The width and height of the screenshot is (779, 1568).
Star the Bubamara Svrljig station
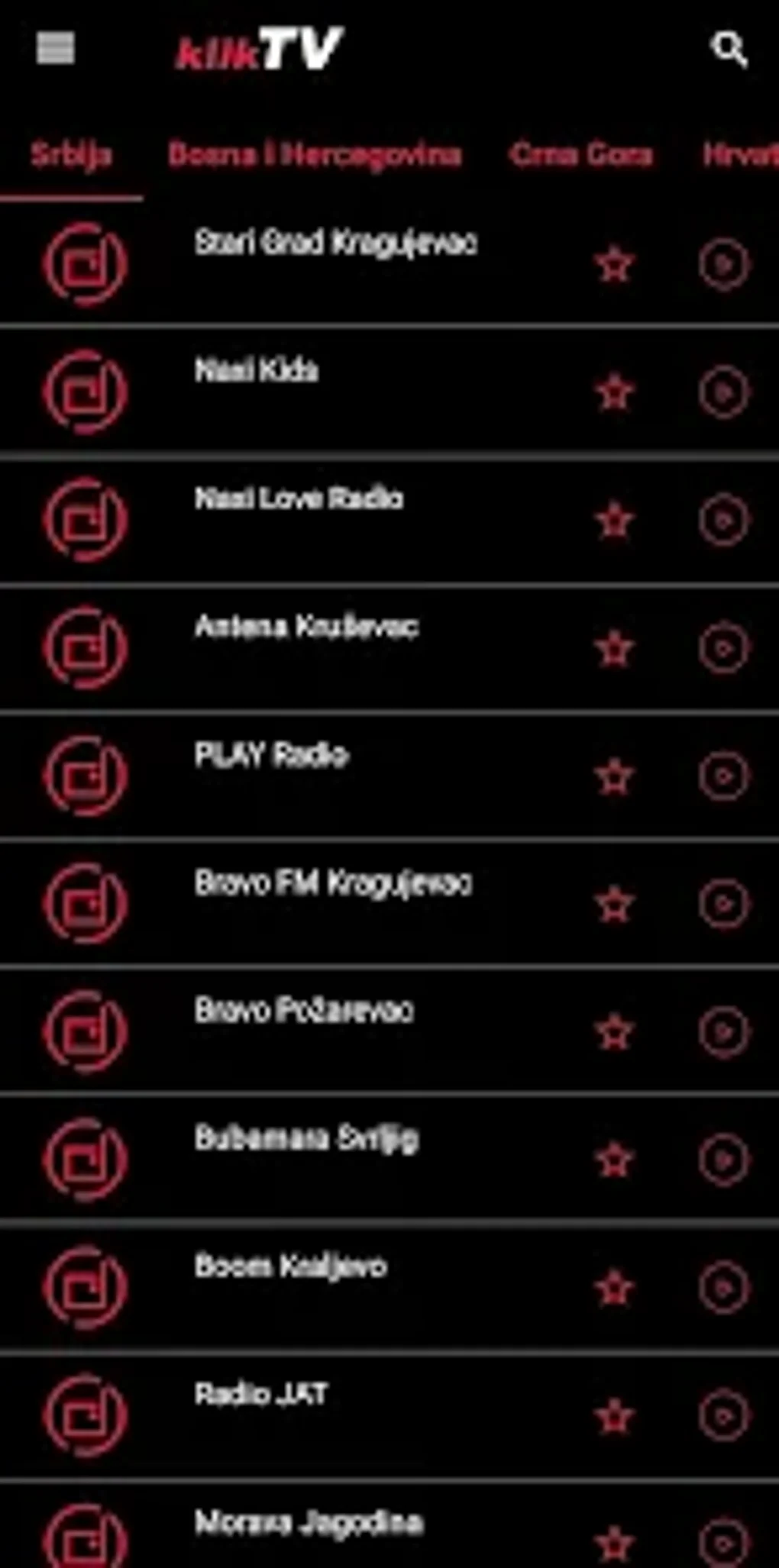(x=615, y=1160)
